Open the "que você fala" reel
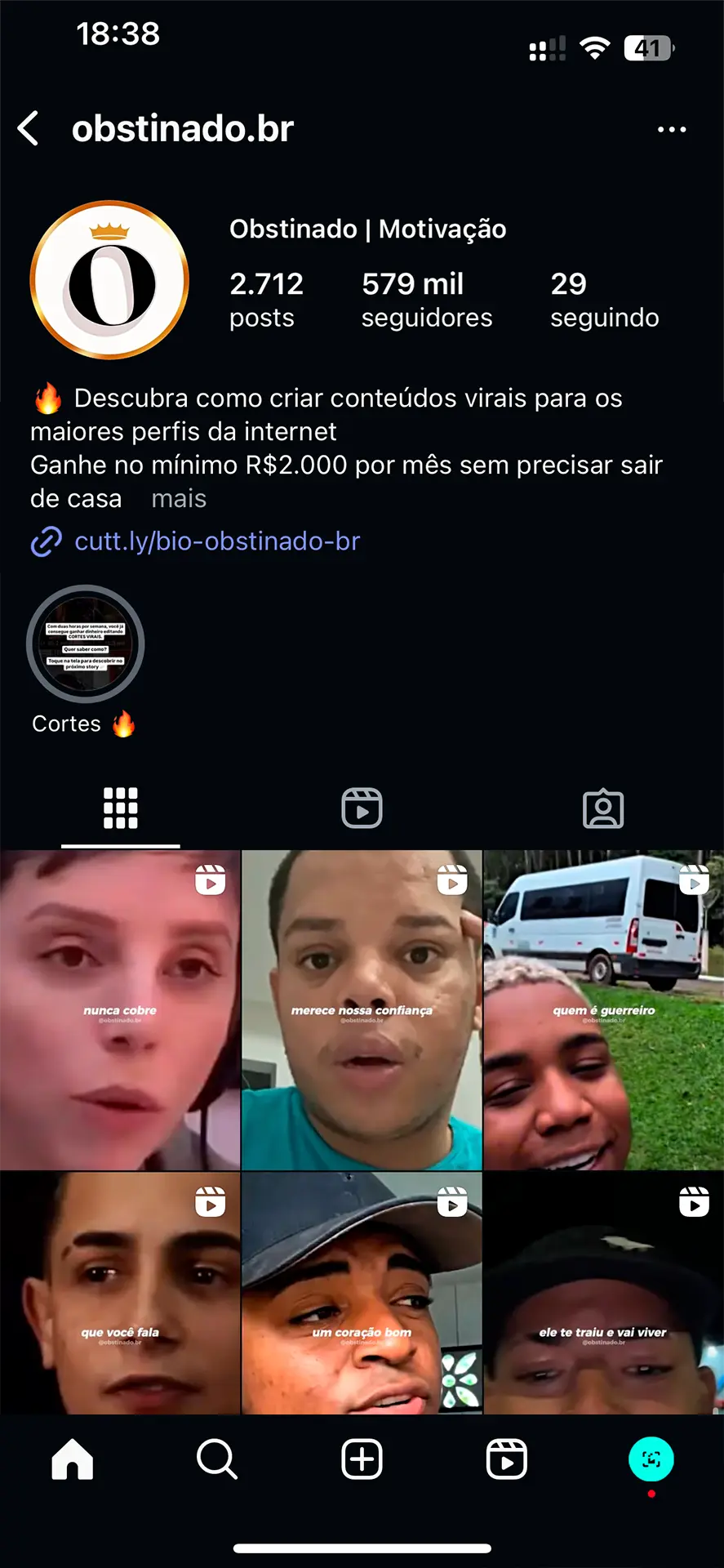The height and width of the screenshot is (1568, 724). point(120,1293)
